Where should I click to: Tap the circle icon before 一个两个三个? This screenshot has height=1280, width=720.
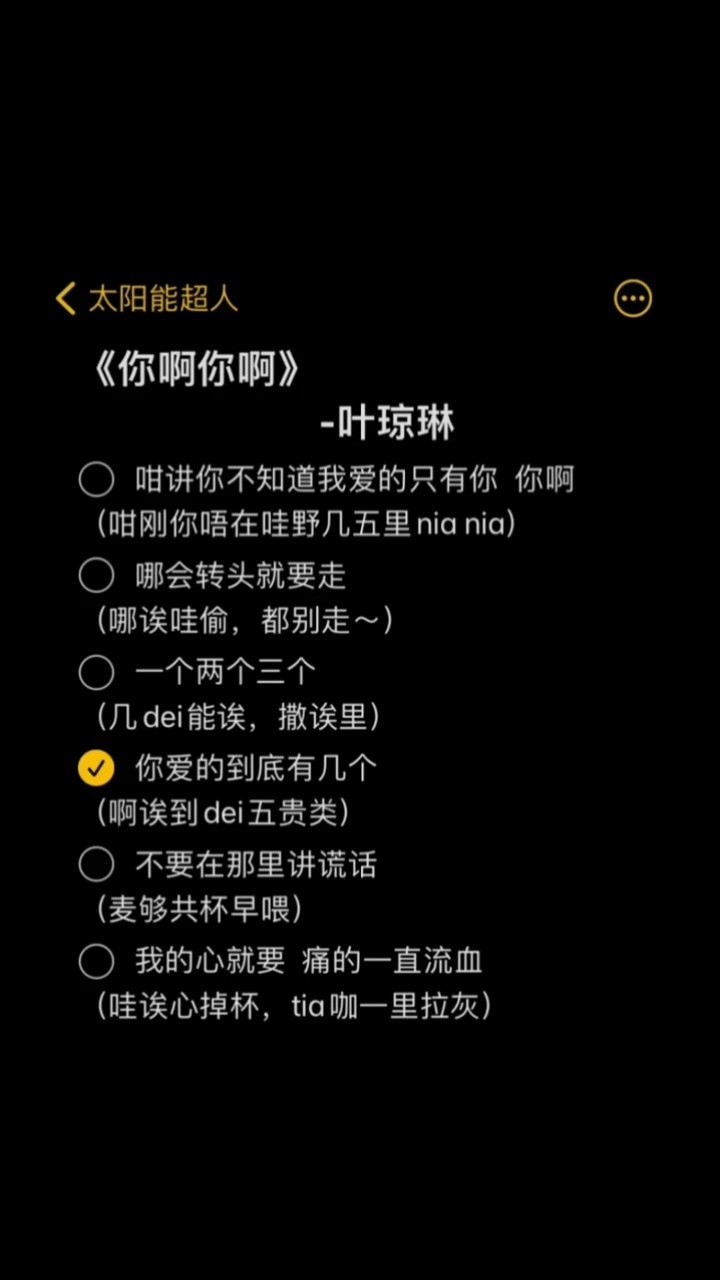(95, 672)
